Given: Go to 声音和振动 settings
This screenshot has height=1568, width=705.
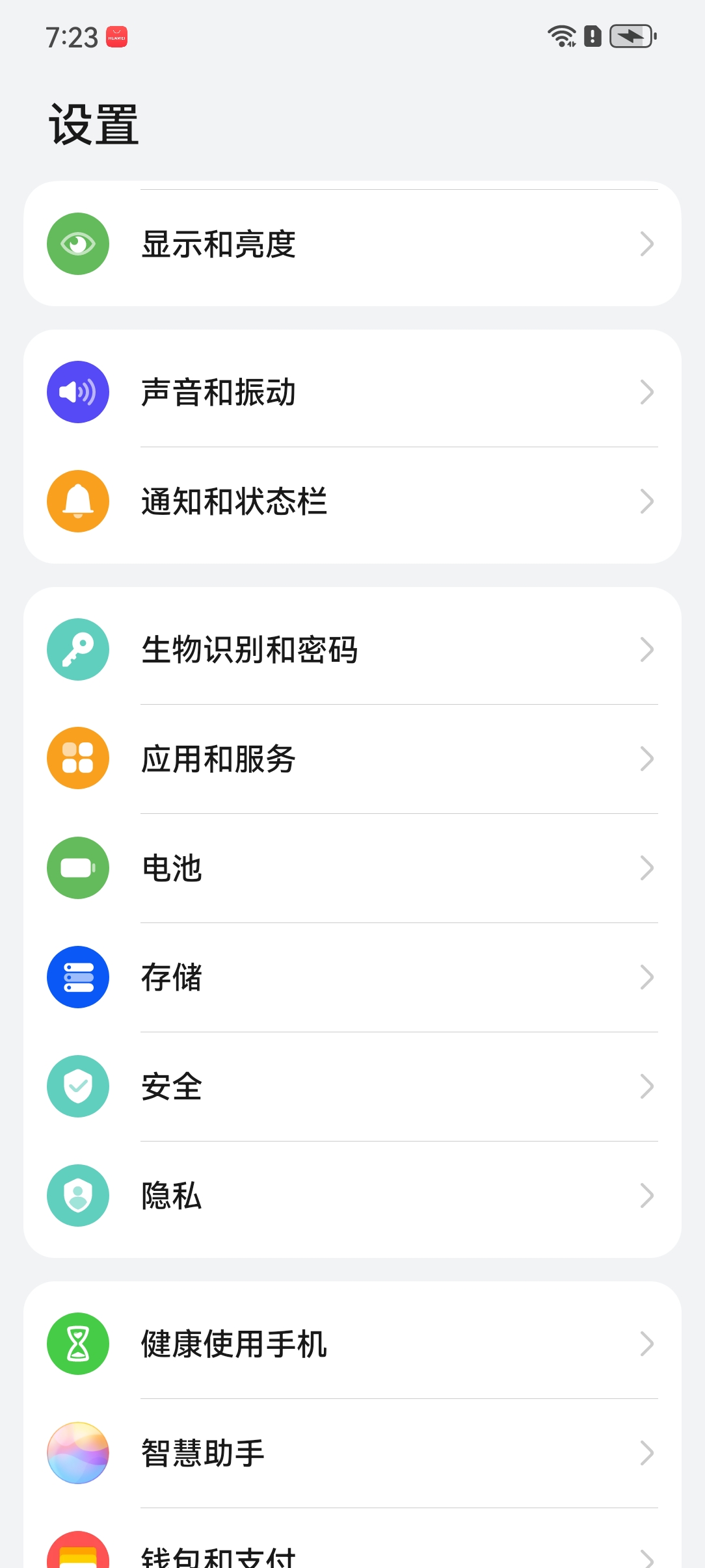Looking at the screenshot, I should [x=351, y=393].
